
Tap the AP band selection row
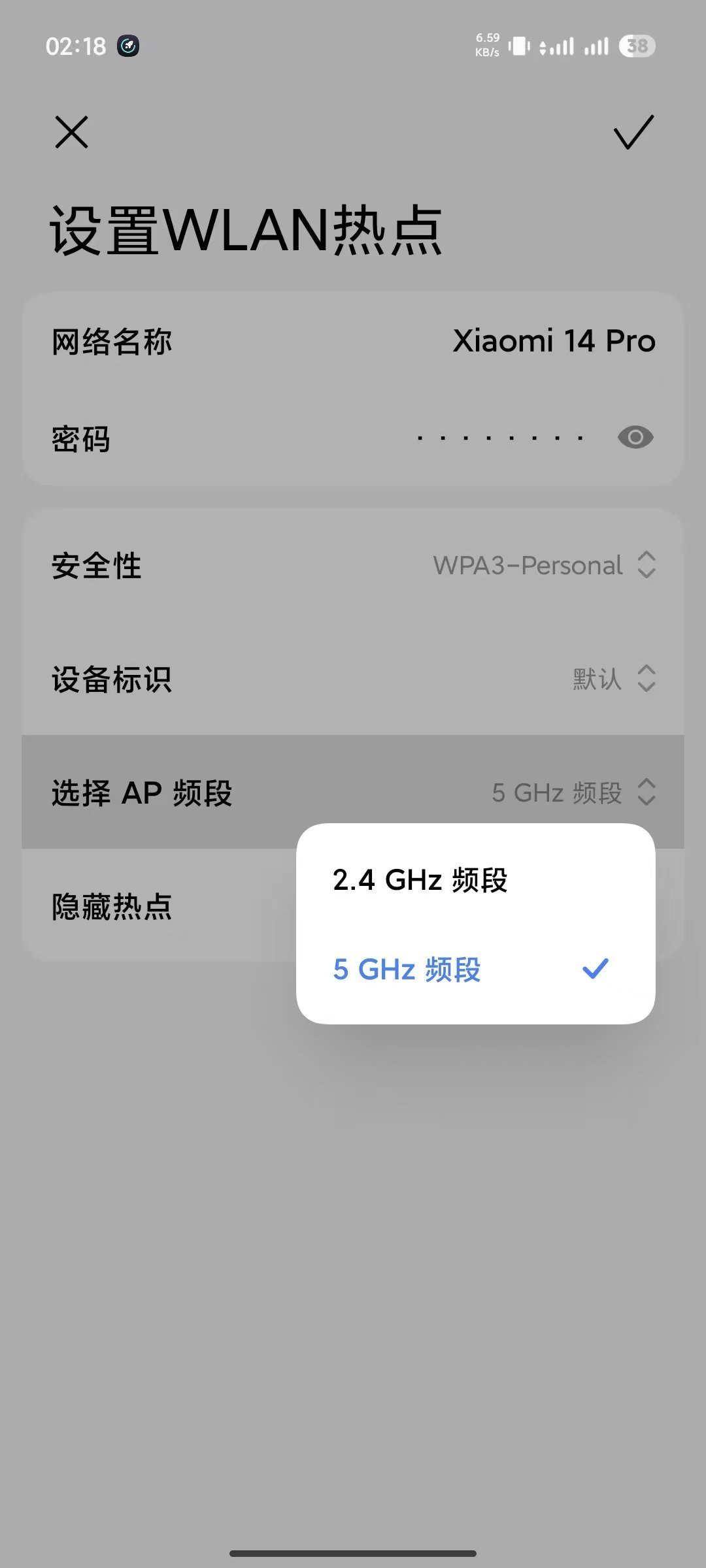(353, 792)
